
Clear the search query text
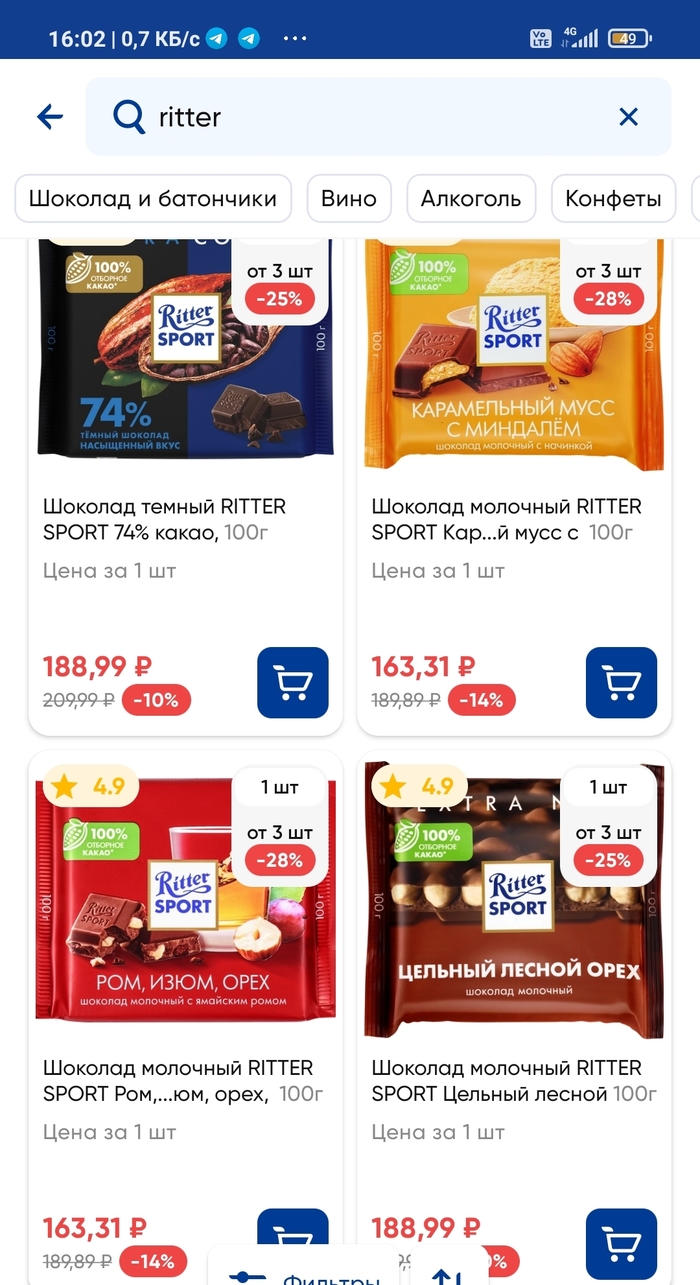coord(628,117)
